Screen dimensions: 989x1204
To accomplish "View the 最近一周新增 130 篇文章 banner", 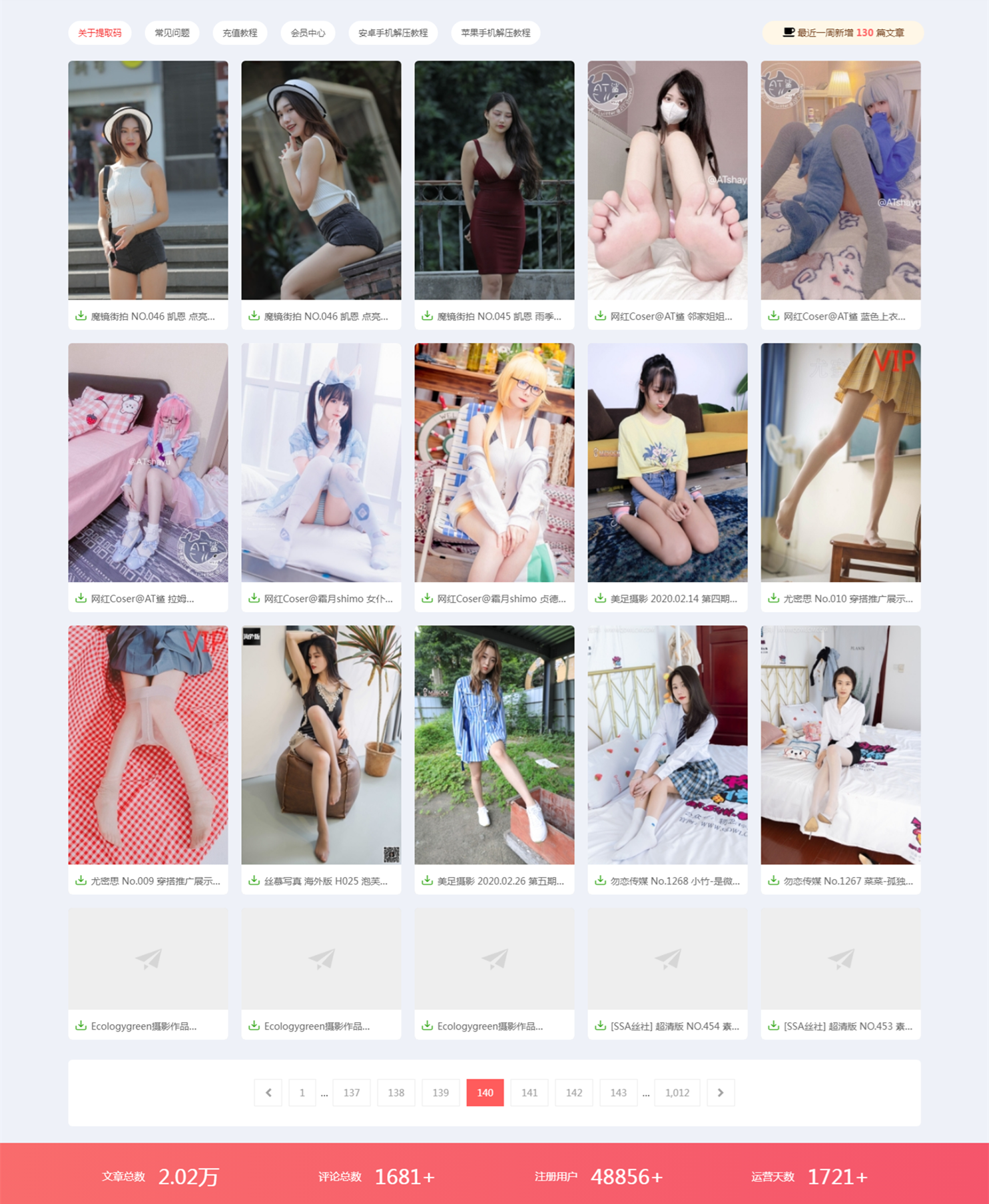I will click(842, 33).
